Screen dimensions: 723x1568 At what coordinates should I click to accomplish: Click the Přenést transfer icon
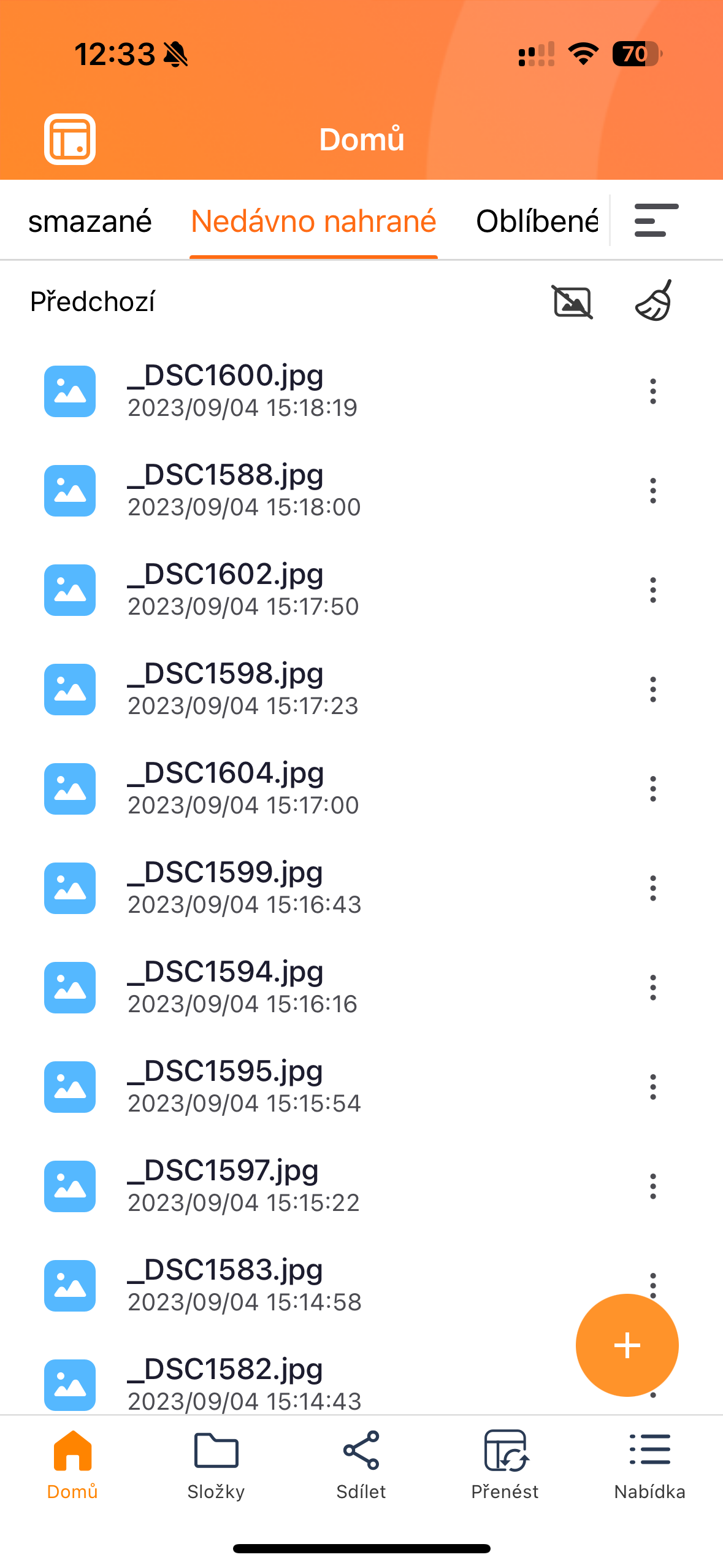(x=505, y=1452)
